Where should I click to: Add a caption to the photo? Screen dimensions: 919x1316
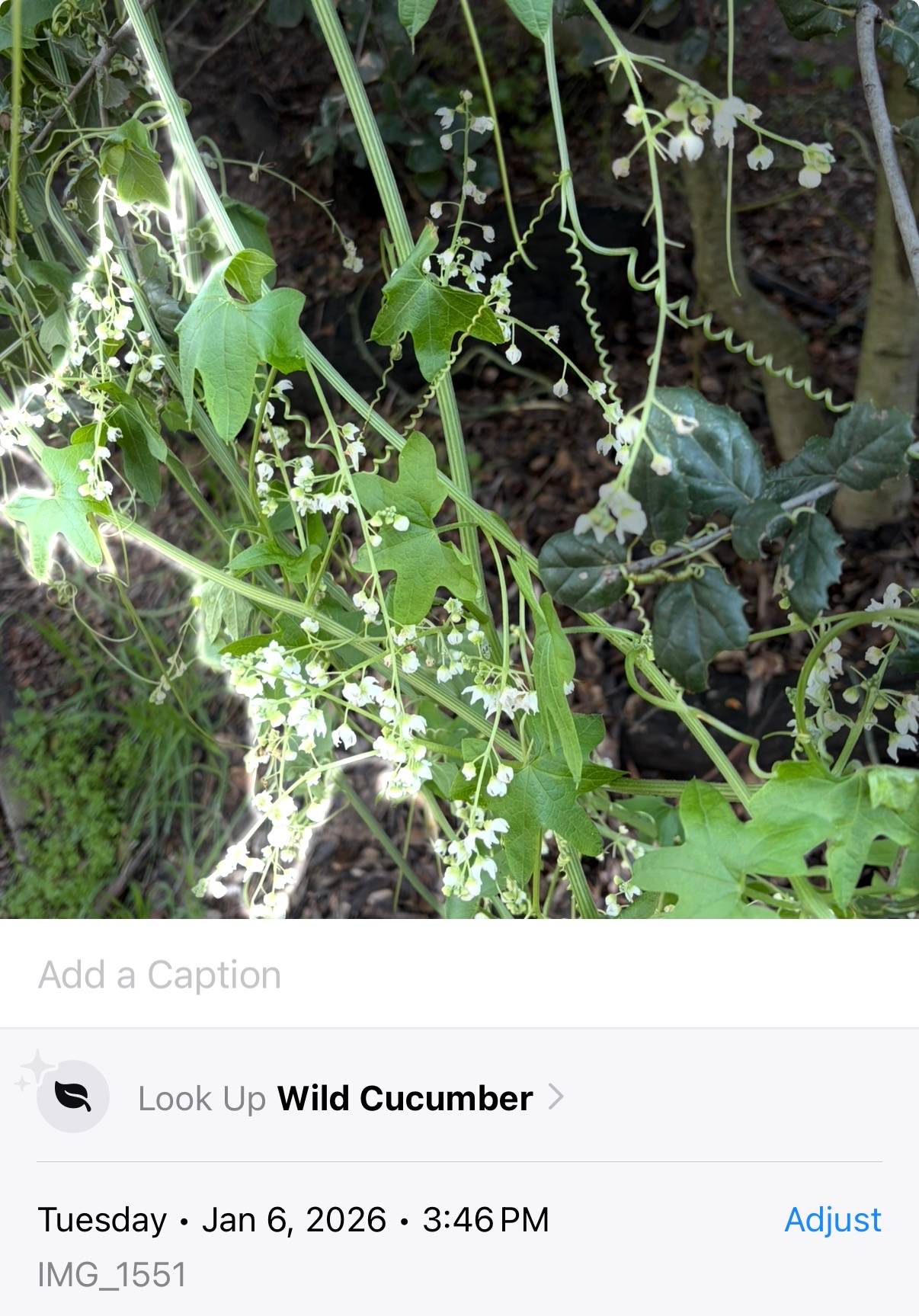459,974
